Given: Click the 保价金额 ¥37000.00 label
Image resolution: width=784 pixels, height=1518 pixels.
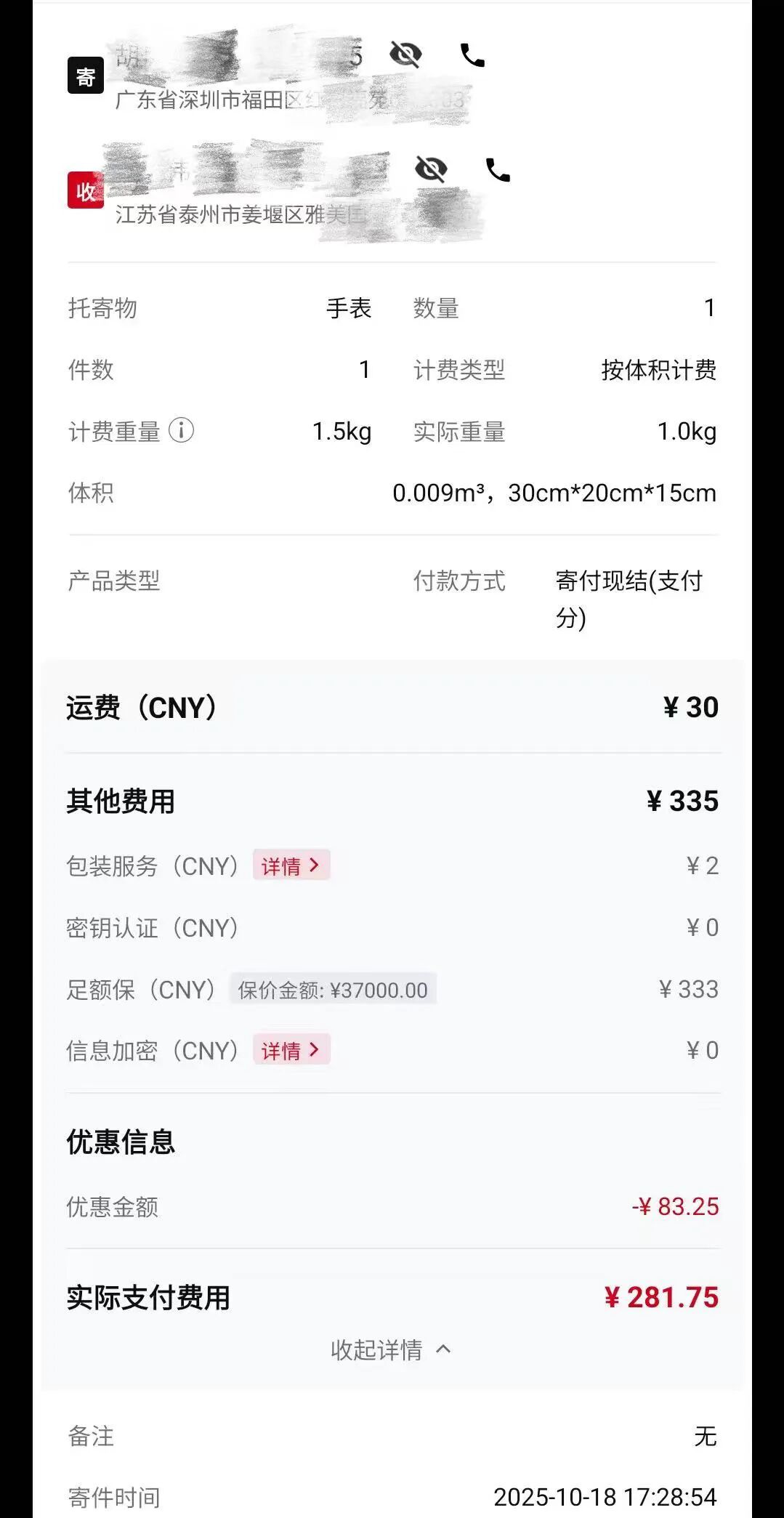Looking at the screenshot, I should coord(334,989).
